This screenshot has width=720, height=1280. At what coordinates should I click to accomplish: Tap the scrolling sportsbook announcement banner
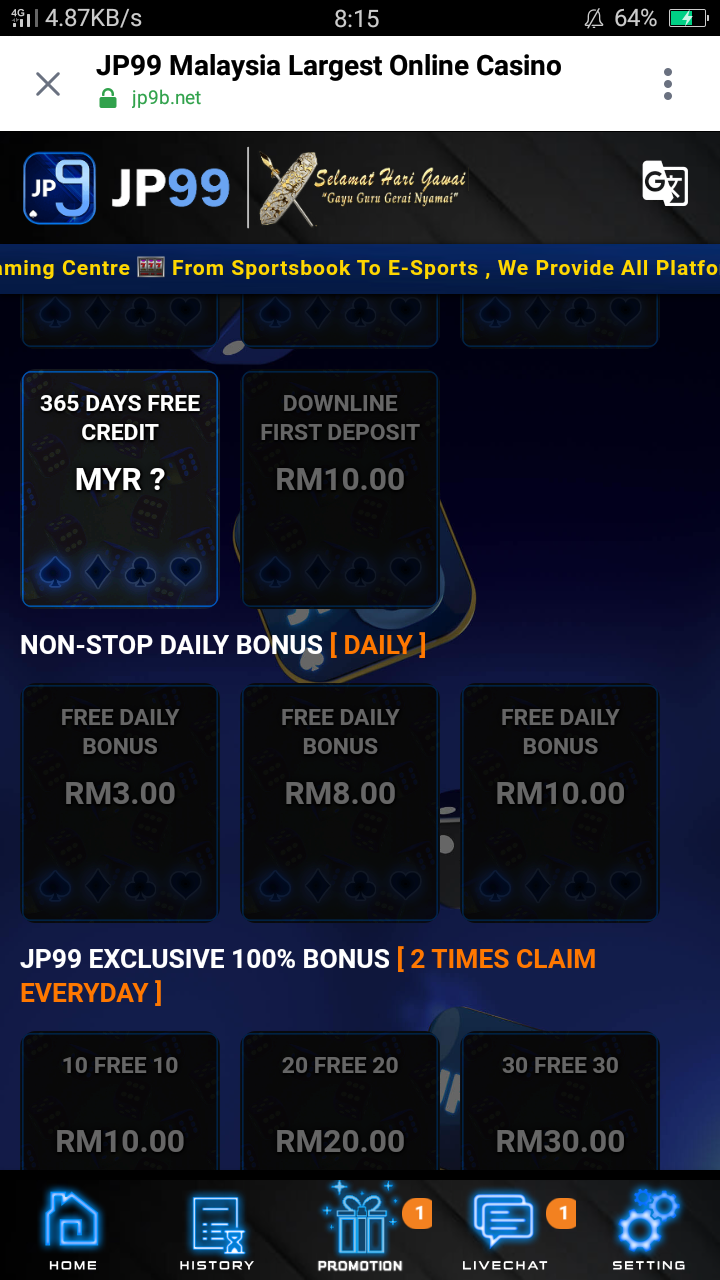tap(360, 268)
